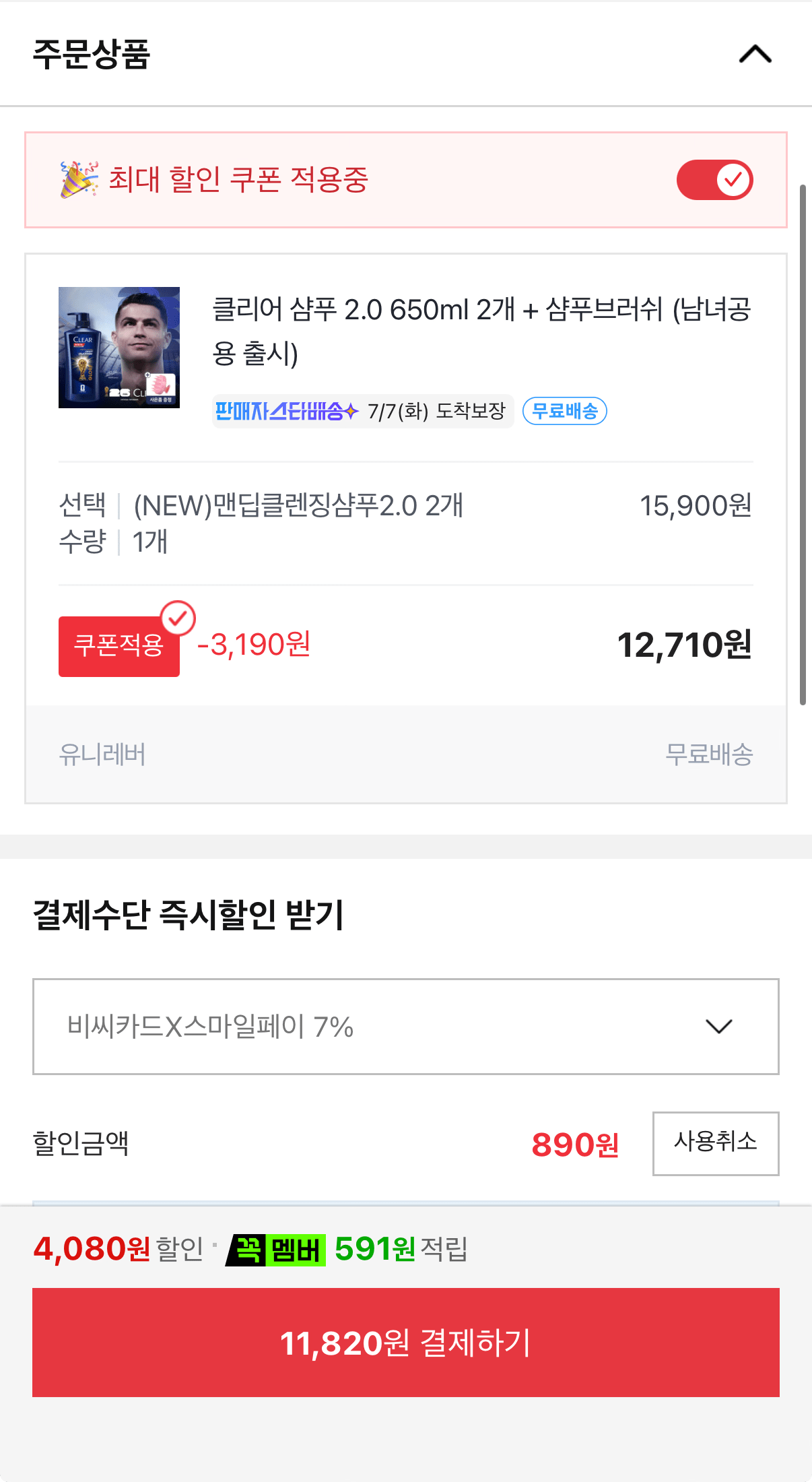
Task: Tap the 쿠폰적용 button
Action: 119,646
